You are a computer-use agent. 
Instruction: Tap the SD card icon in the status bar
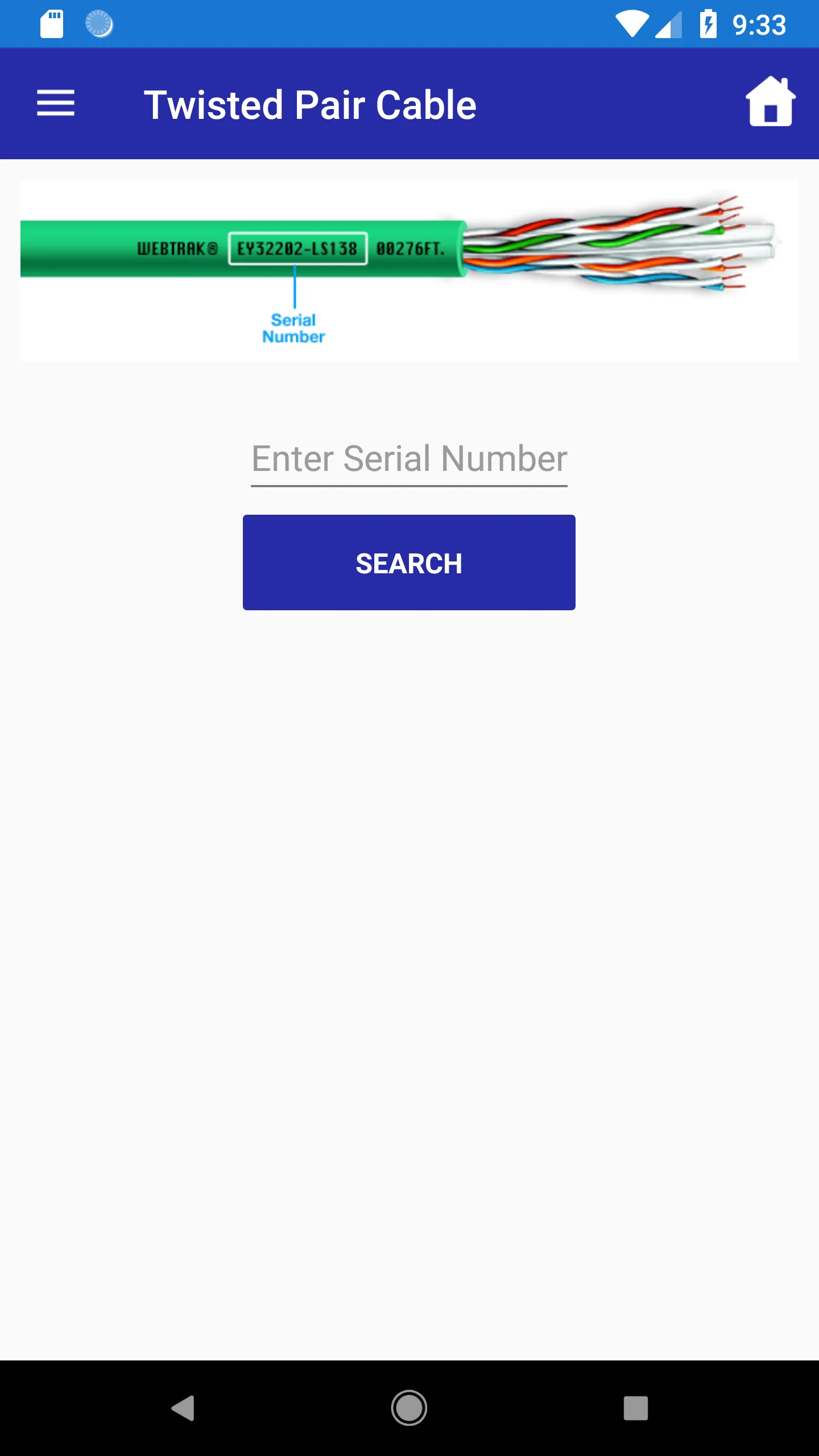pyautogui.click(x=51, y=24)
